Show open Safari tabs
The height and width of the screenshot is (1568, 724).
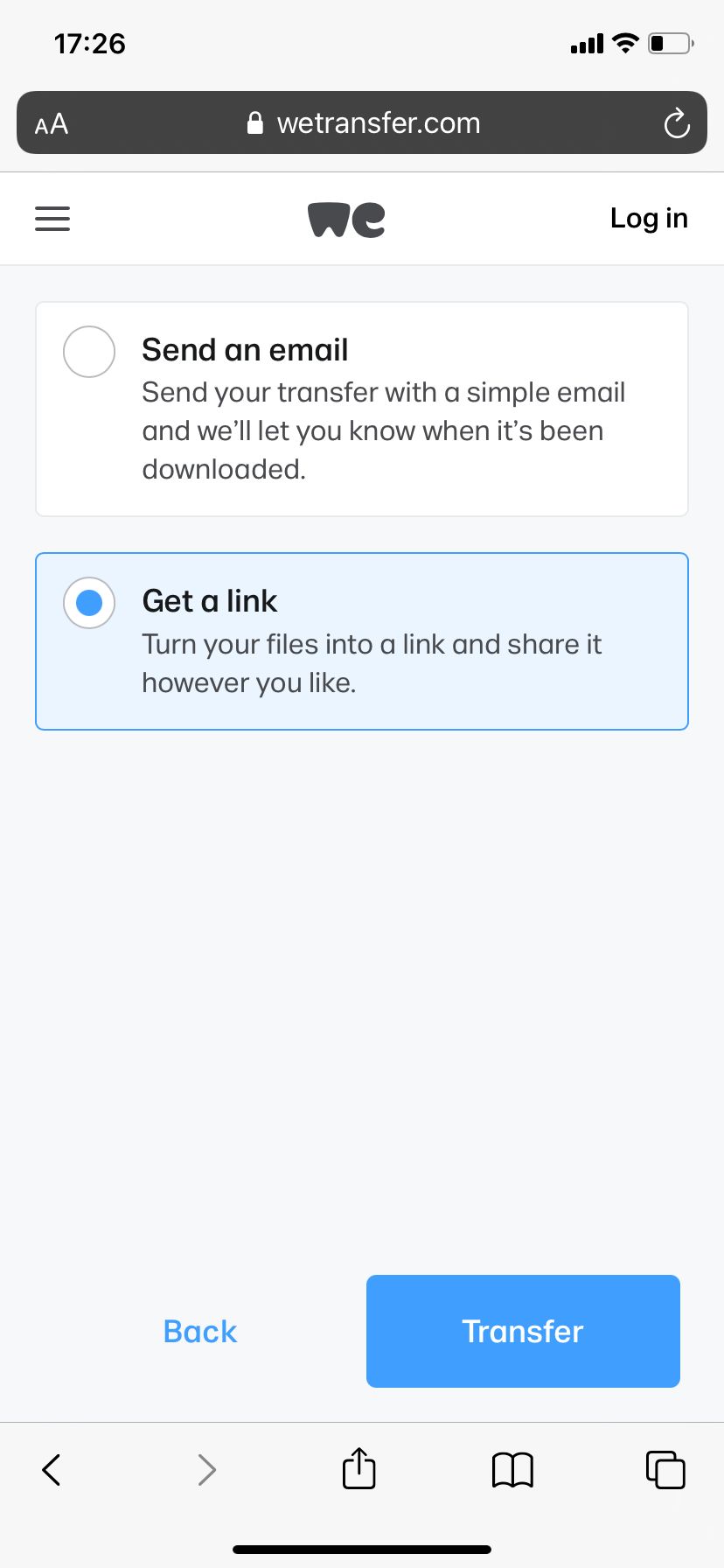pos(665,1470)
